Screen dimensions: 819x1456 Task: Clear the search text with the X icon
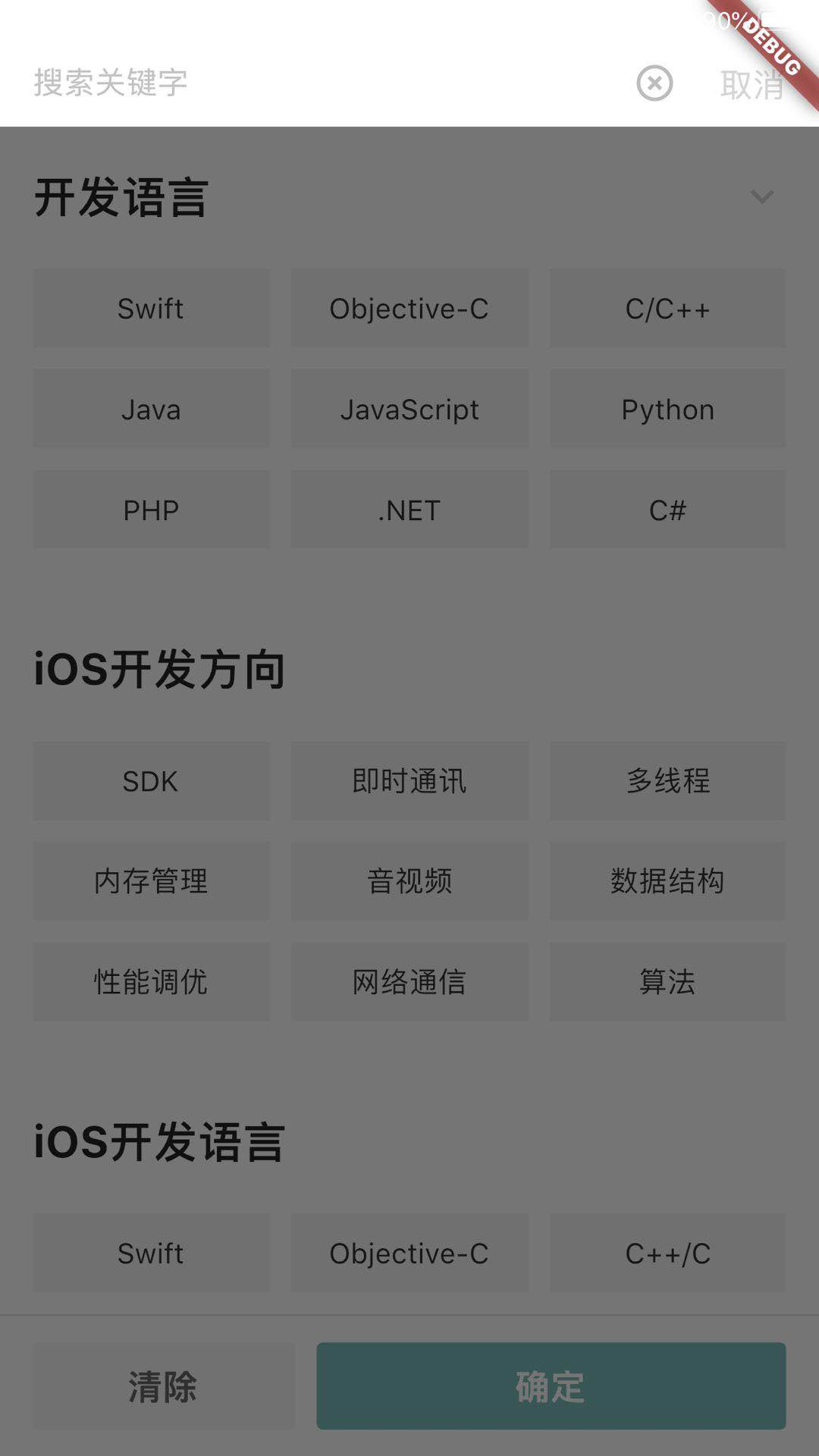(x=654, y=83)
